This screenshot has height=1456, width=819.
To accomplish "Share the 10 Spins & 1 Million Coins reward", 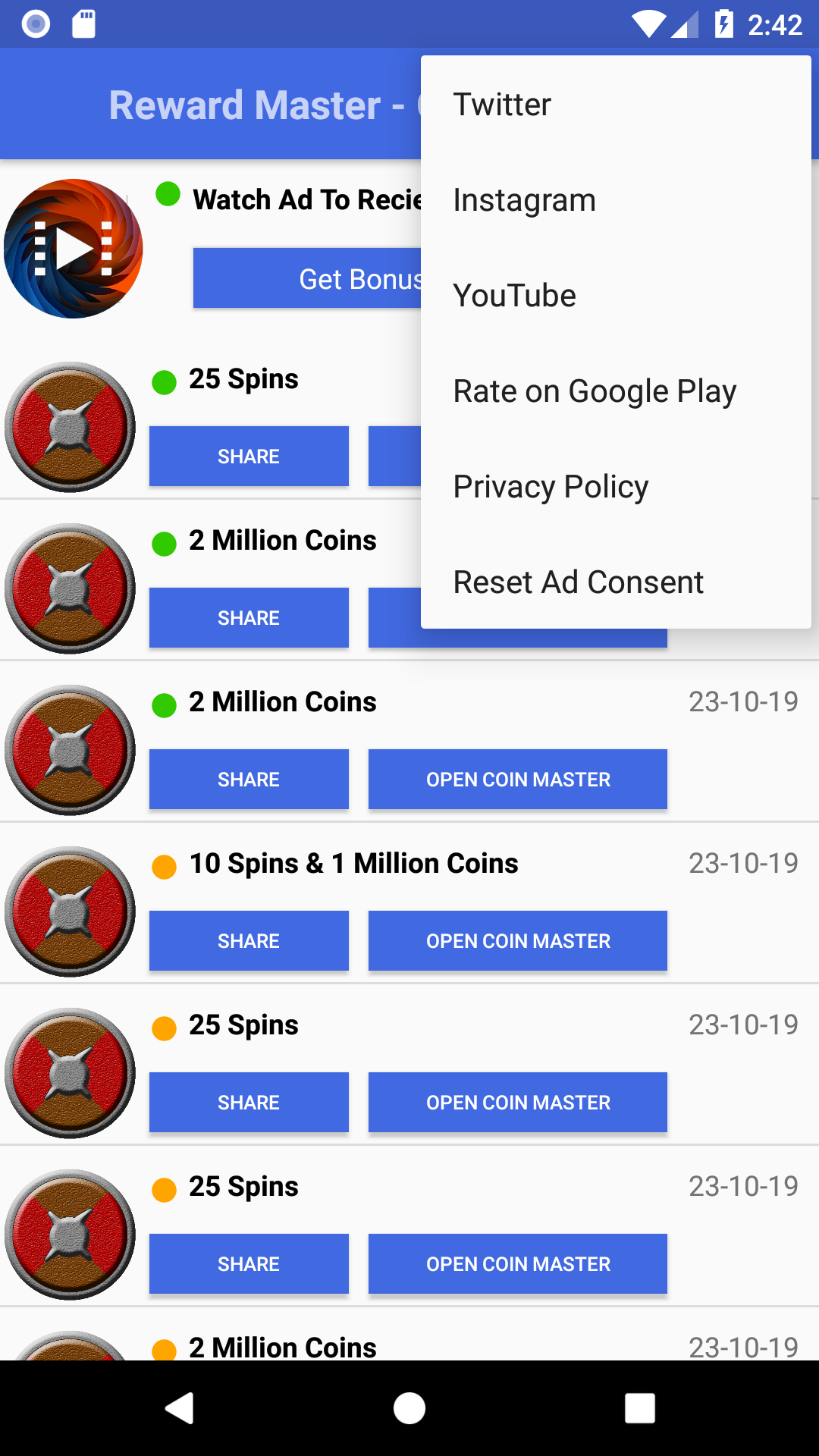I will tap(249, 941).
